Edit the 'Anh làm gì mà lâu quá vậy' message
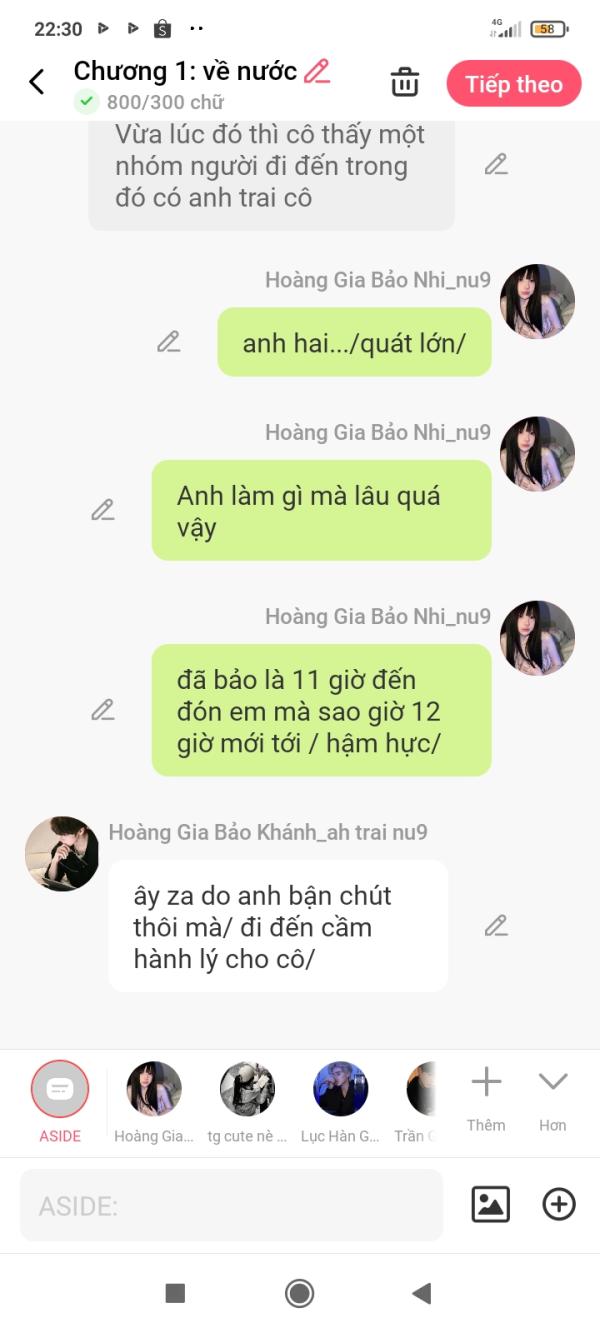 coord(103,510)
